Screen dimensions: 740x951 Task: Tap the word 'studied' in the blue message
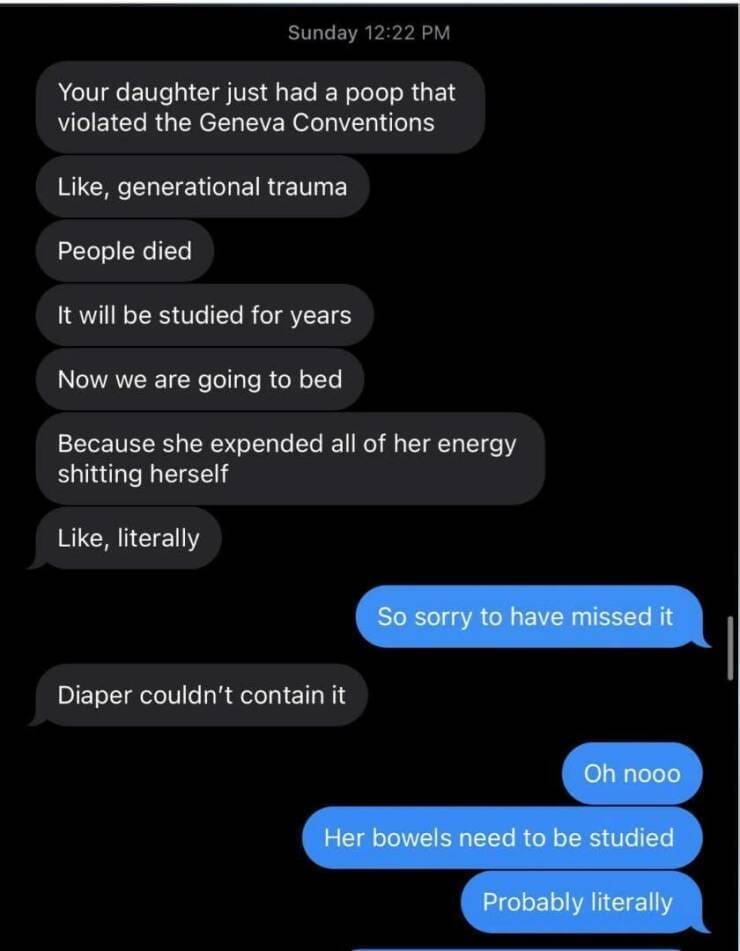pyautogui.click(x=634, y=838)
